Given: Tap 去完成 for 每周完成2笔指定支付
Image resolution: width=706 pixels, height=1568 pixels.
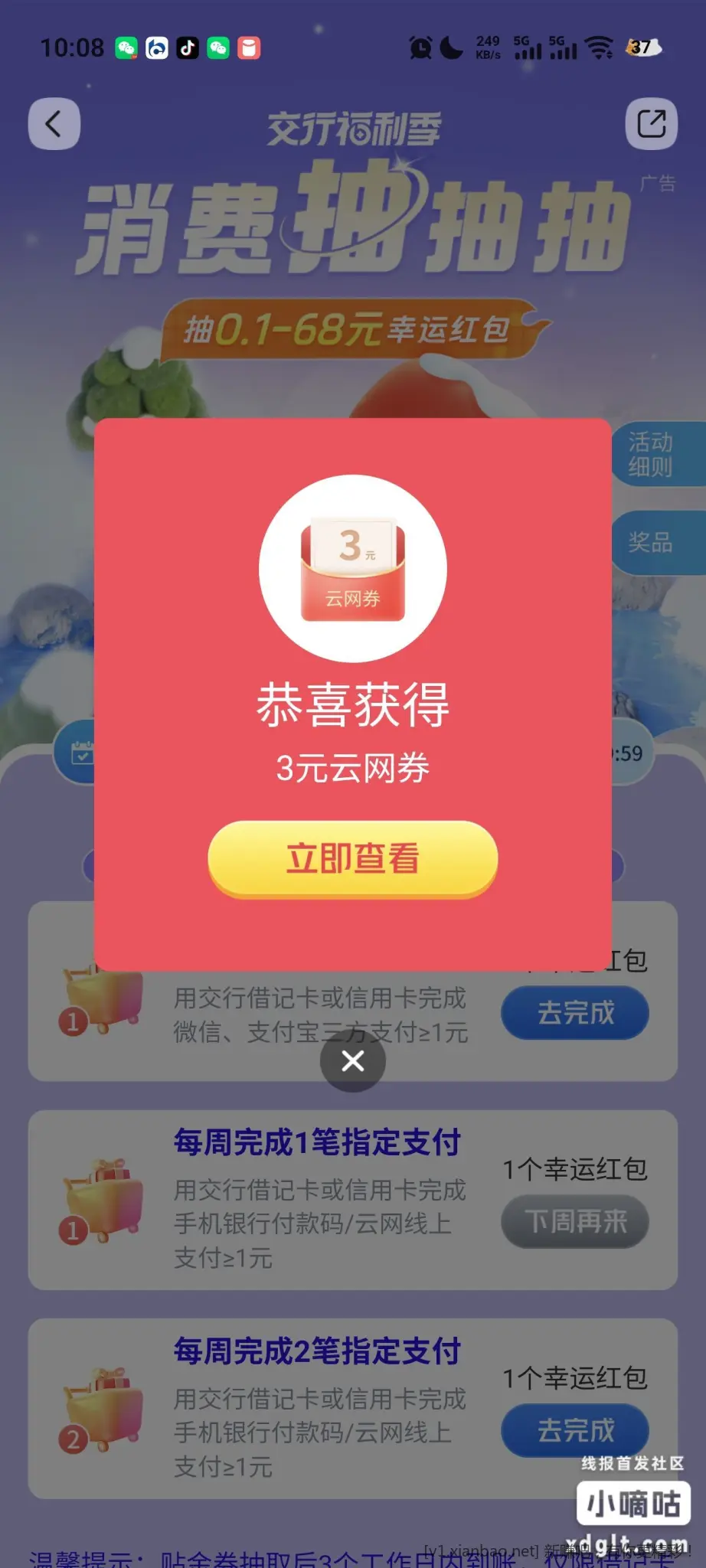Looking at the screenshot, I should point(575,1430).
